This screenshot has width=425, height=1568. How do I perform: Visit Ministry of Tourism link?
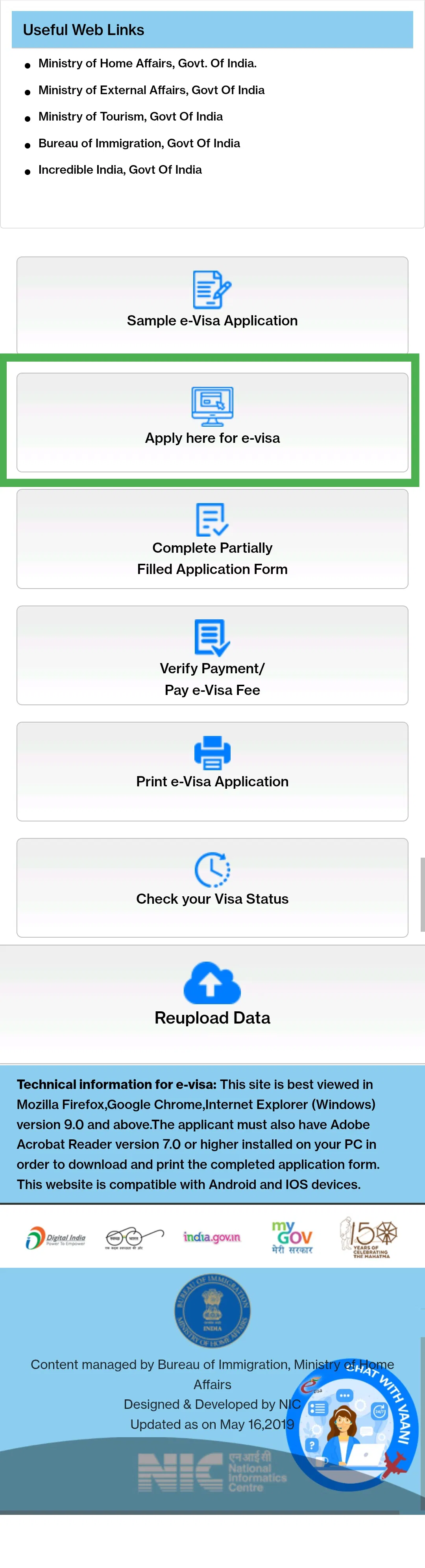pyautogui.click(x=130, y=116)
